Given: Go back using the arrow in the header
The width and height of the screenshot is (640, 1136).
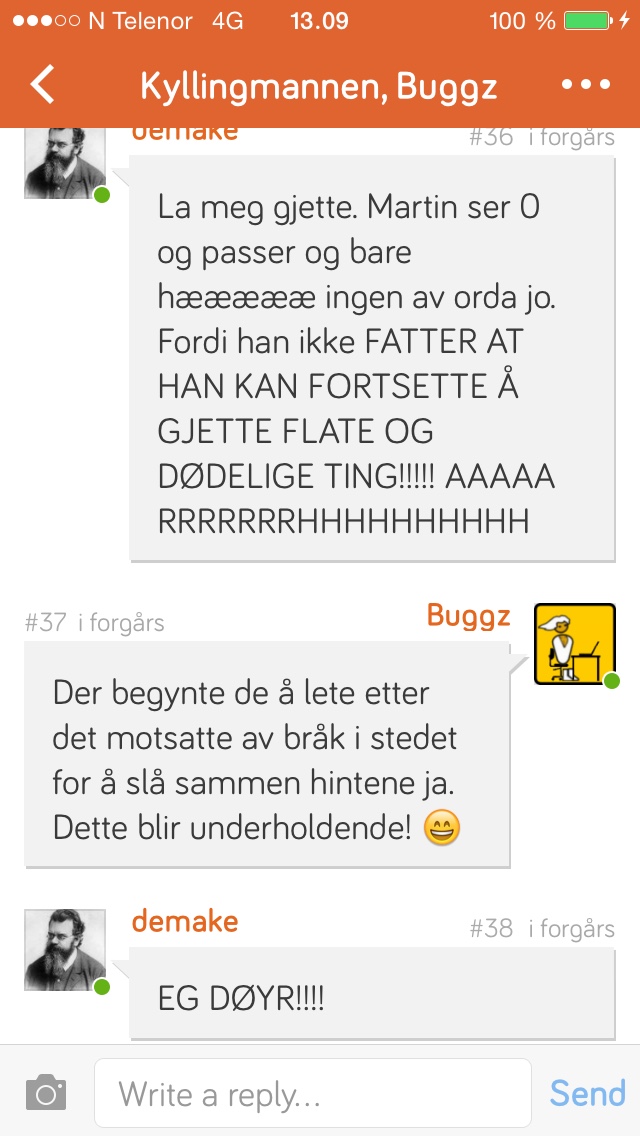Looking at the screenshot, I should coord(44,85).
